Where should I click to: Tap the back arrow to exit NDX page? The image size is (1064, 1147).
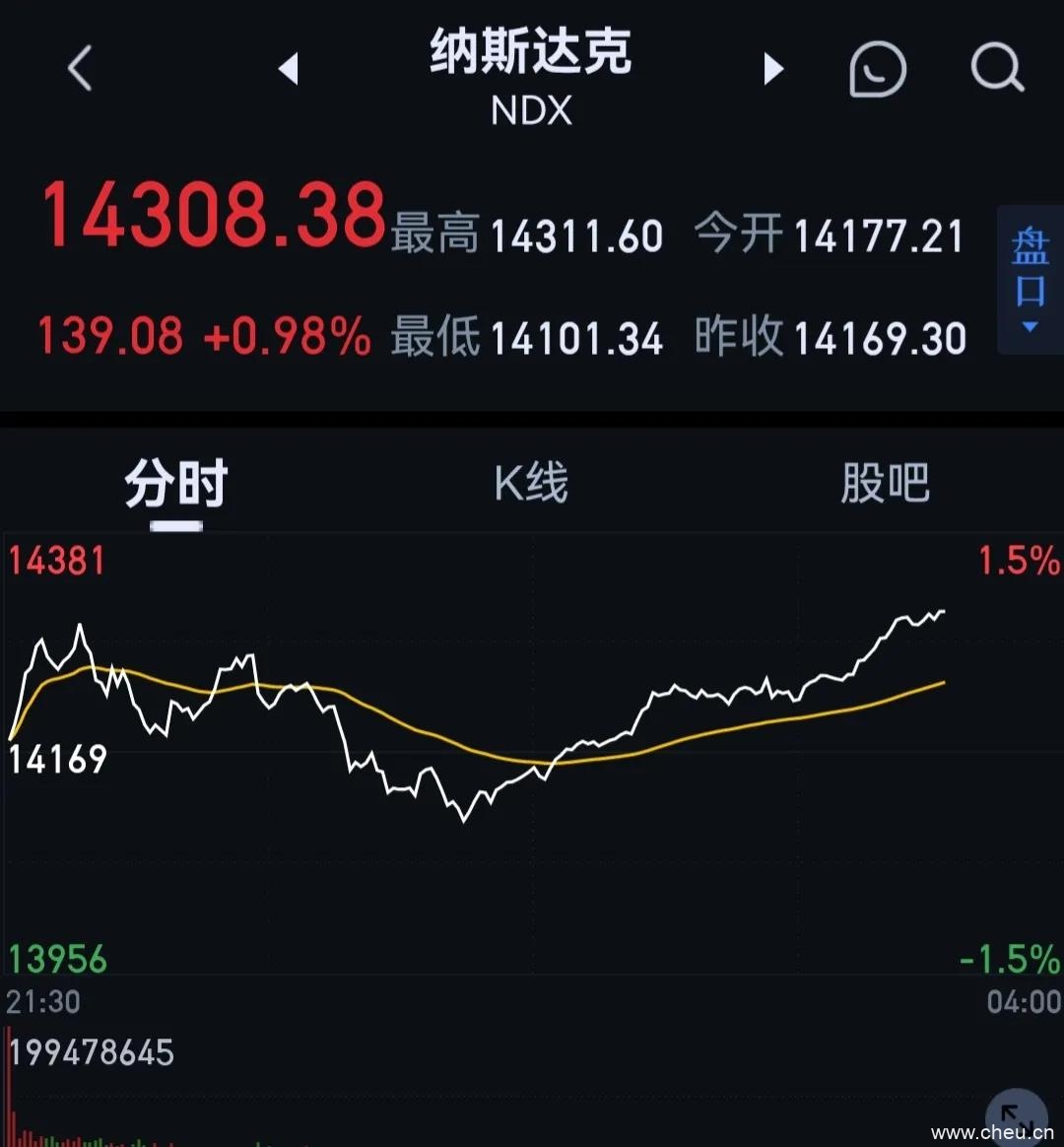pos(79,68)
